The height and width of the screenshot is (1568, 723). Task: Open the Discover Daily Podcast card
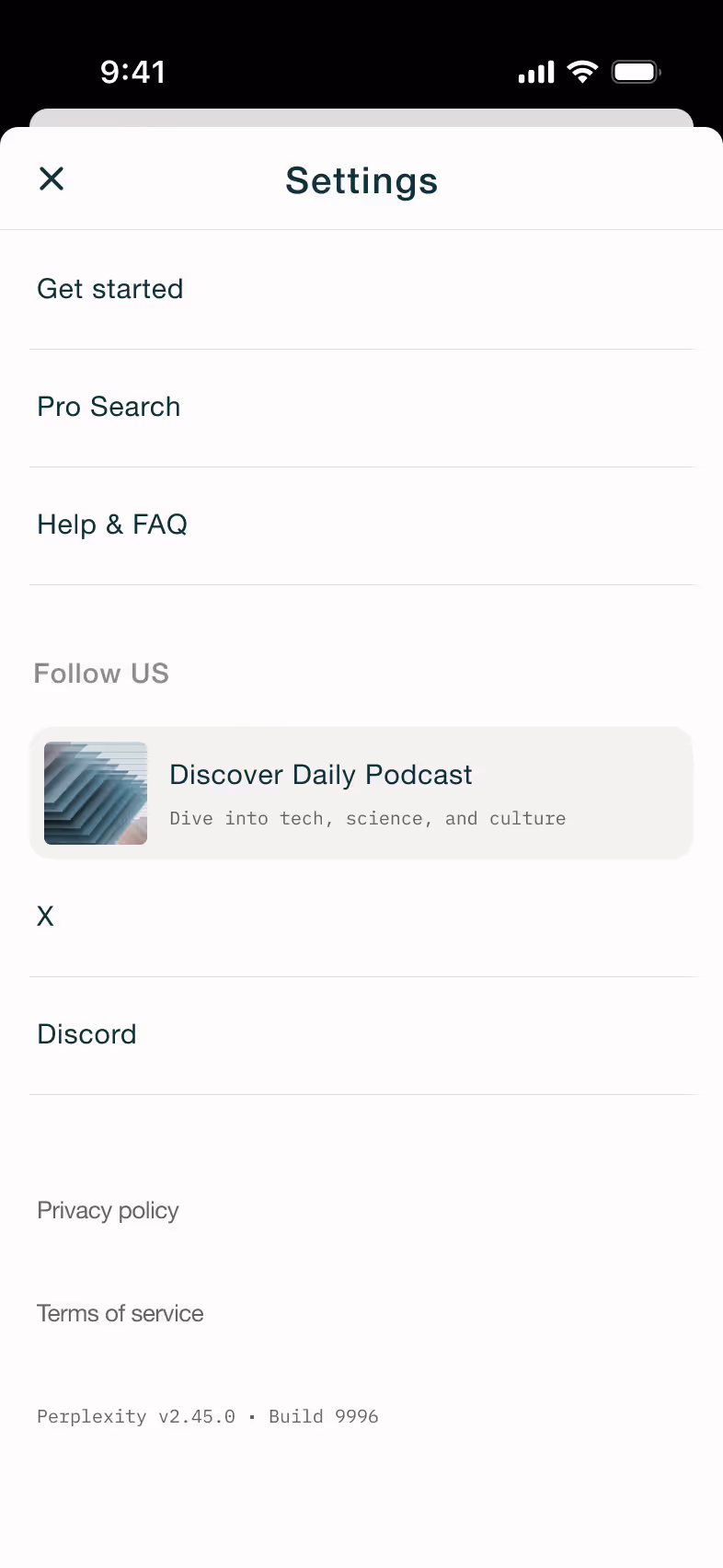(x=361, y=793)
